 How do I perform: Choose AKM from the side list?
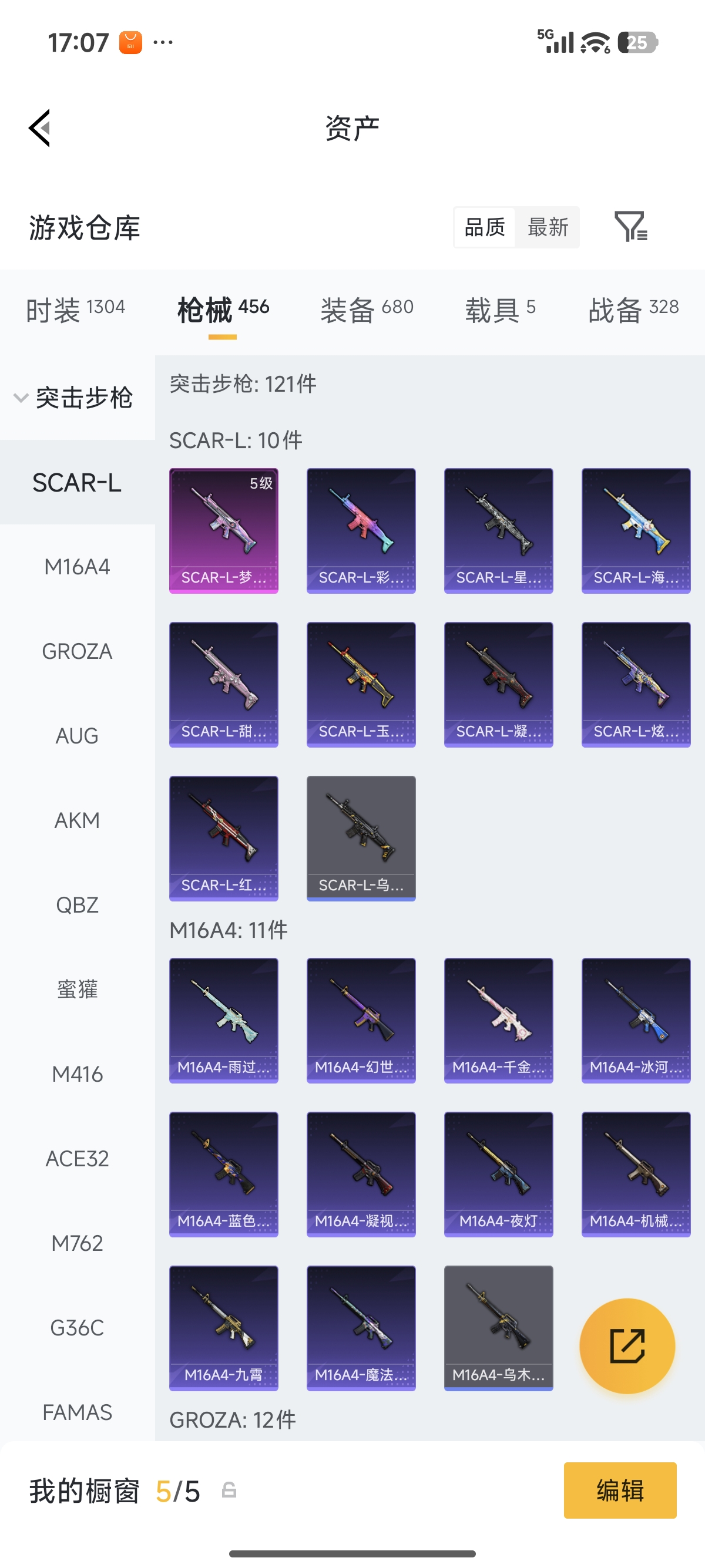78,820
